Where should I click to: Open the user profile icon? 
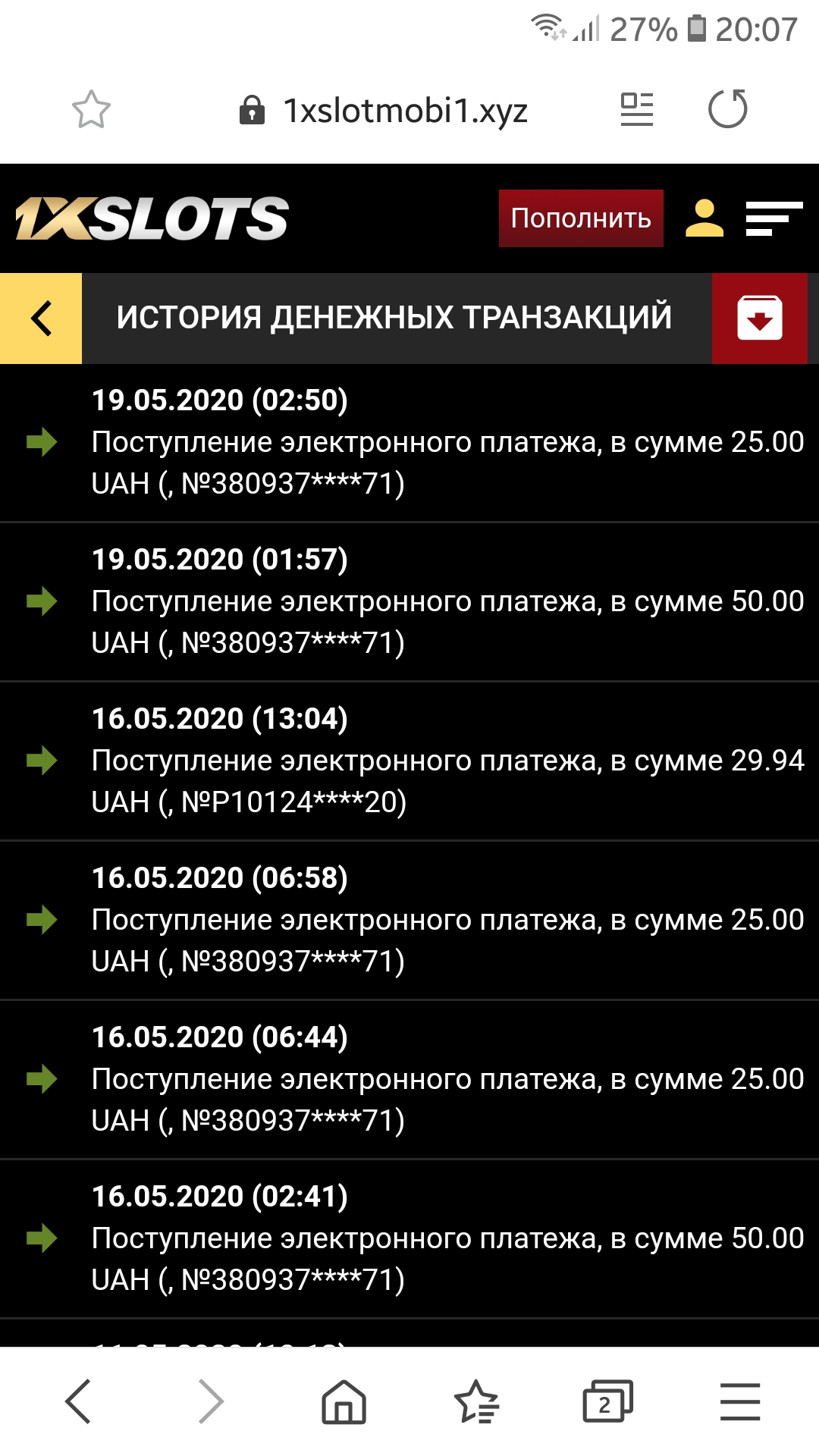706,219
